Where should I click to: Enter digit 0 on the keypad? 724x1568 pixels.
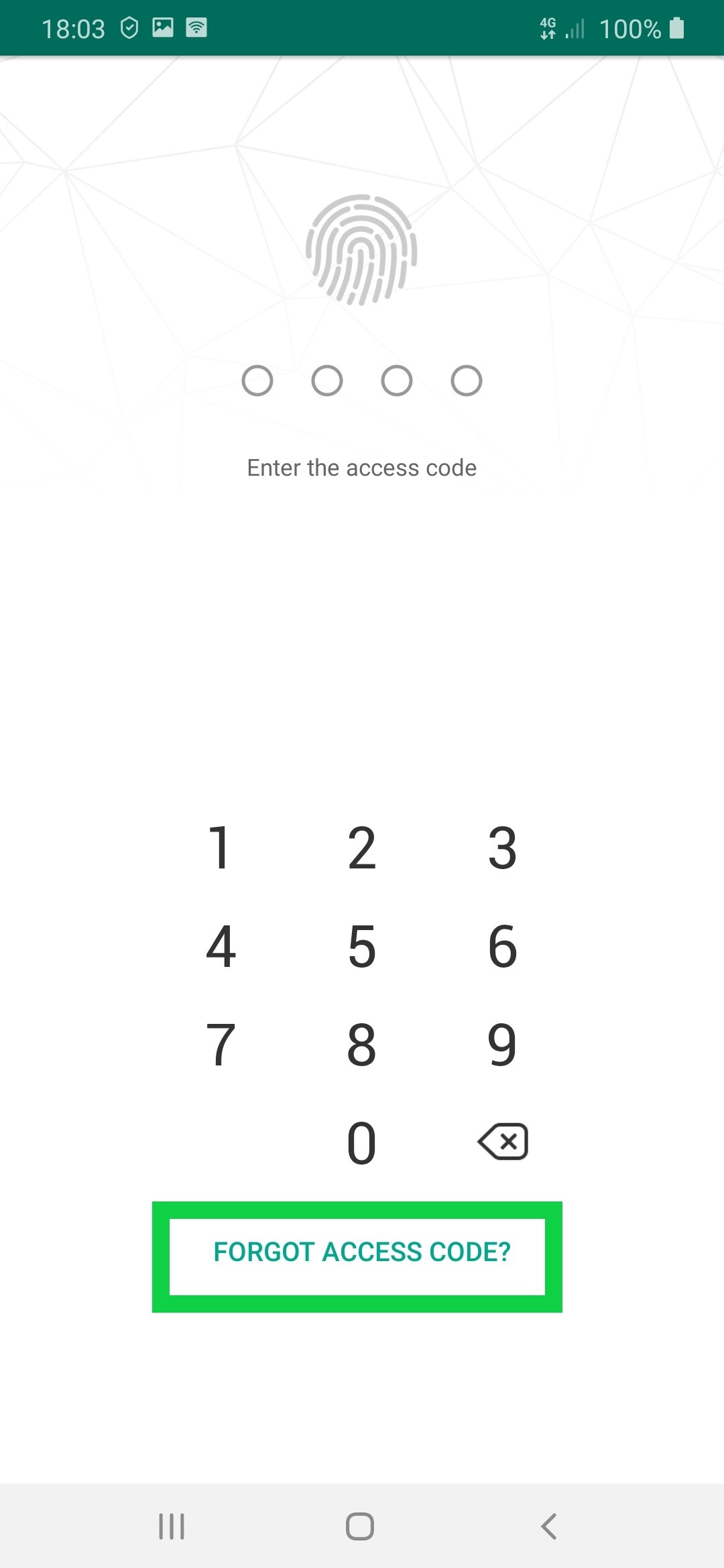361,1142
